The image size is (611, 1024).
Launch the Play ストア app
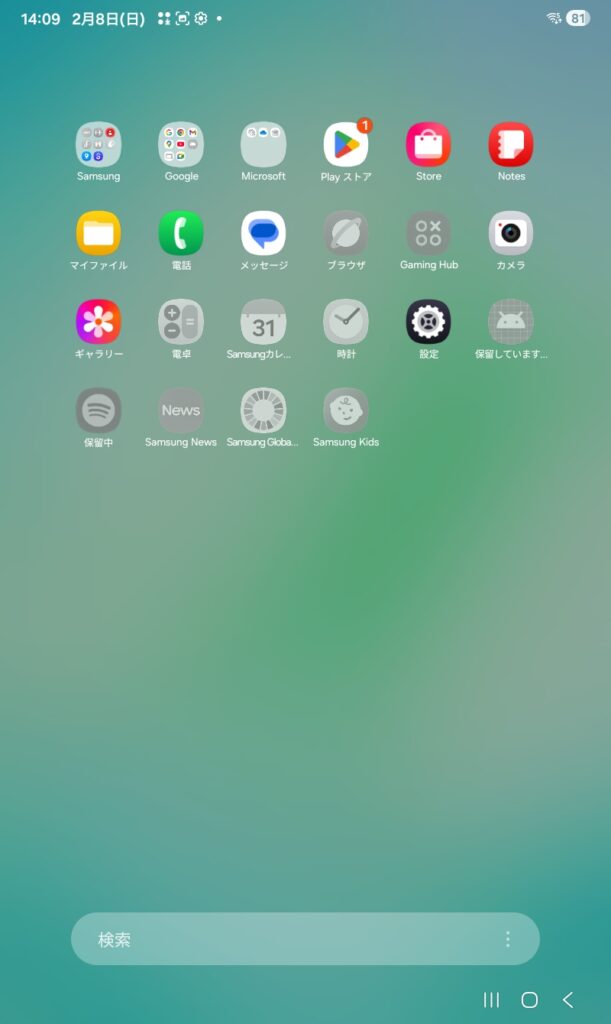(x=345, y=145)
